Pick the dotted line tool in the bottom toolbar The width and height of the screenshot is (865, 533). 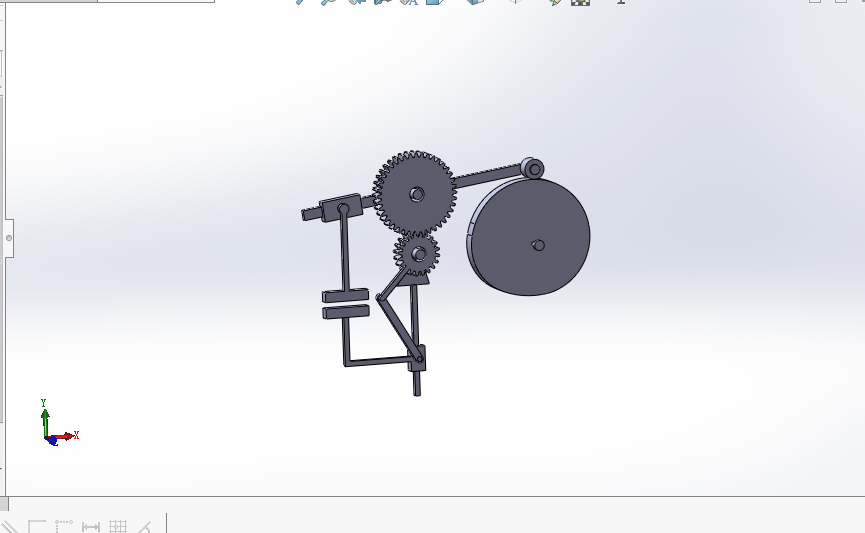coord(64,525)
